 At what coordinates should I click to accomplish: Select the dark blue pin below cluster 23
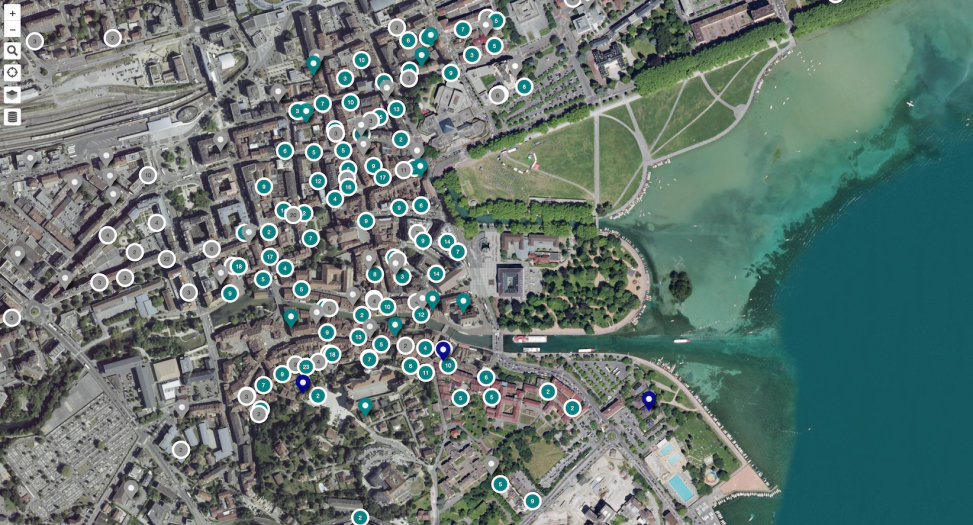[x=303, y=382]
